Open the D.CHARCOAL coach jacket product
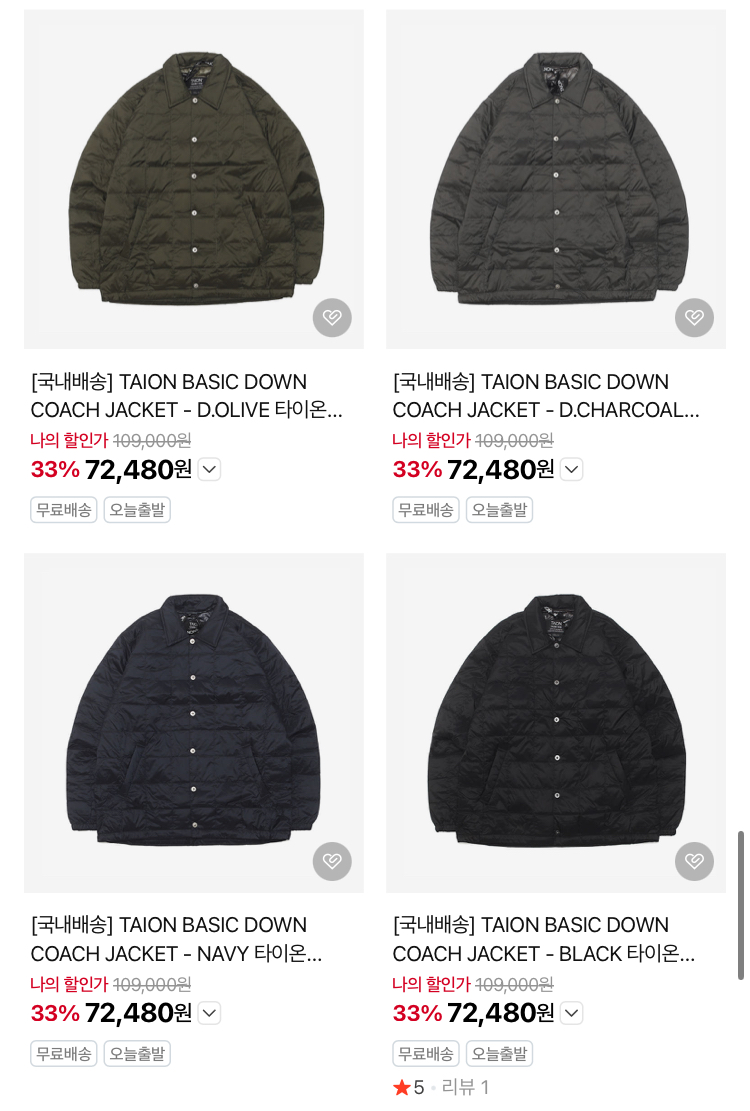The height and width of the screenshot is (1111, 750). [x=555, y=180]
